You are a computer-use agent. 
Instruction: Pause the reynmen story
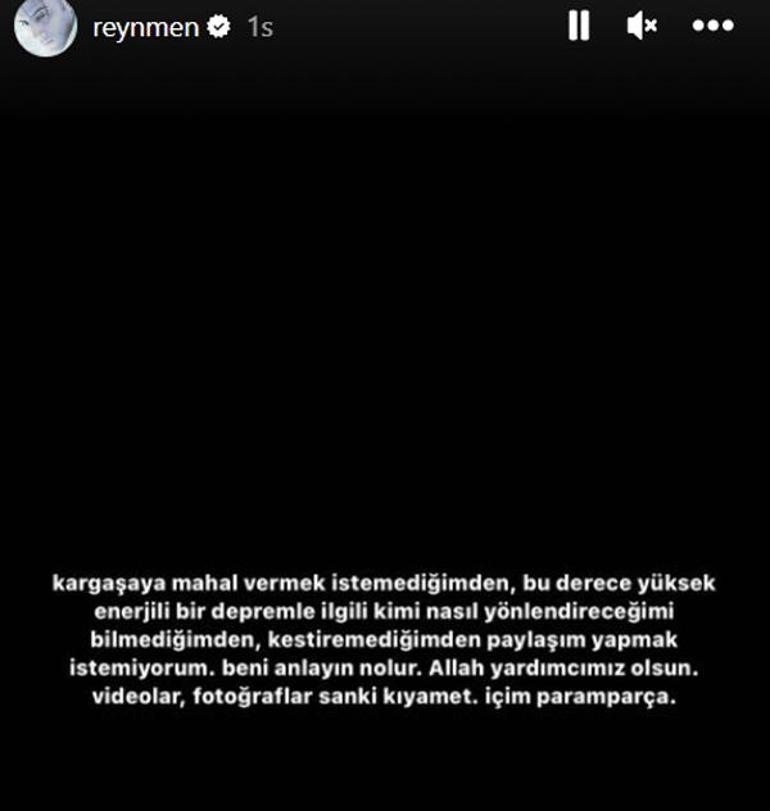tap(578, 27)
